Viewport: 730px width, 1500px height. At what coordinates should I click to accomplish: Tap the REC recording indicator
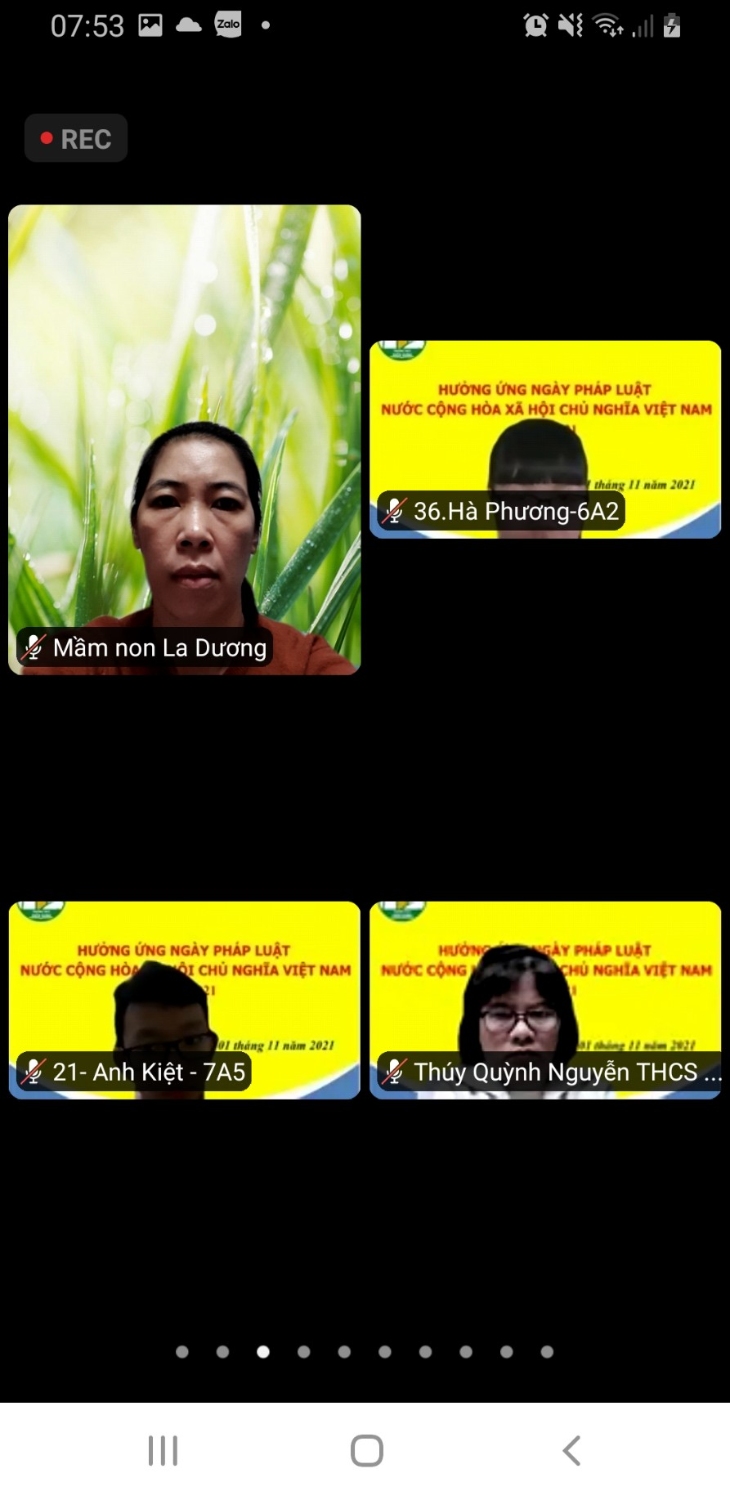[x=76, y=139]
